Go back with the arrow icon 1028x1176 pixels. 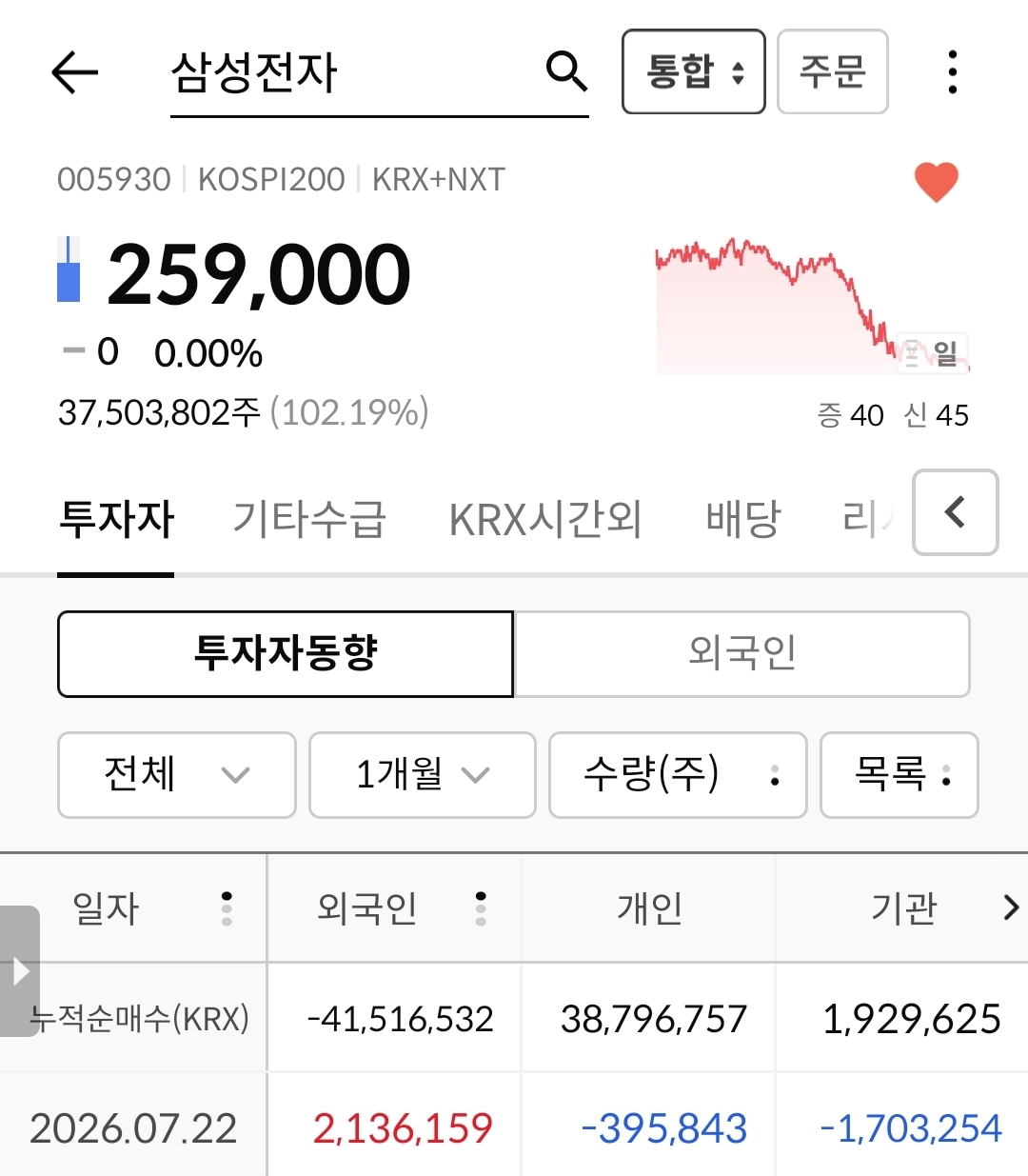pyautogui.click(x=74, y=72)
